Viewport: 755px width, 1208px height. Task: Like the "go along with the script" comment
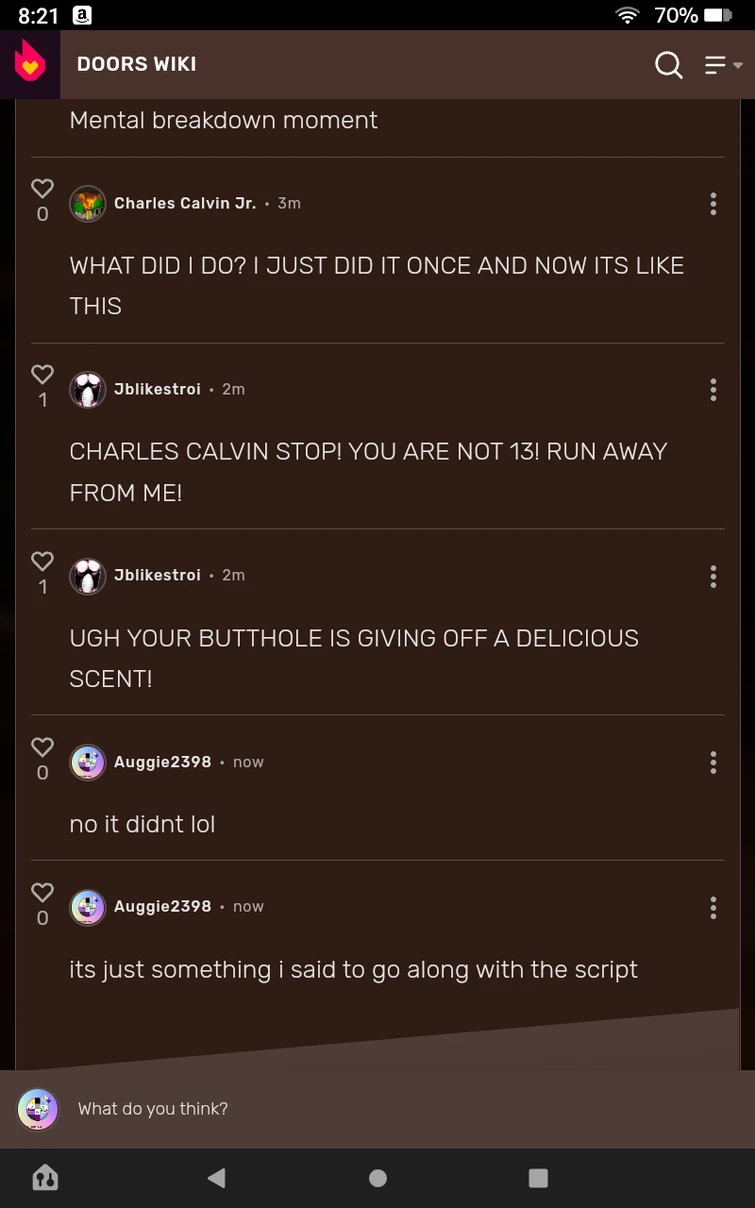click(42, 892)
